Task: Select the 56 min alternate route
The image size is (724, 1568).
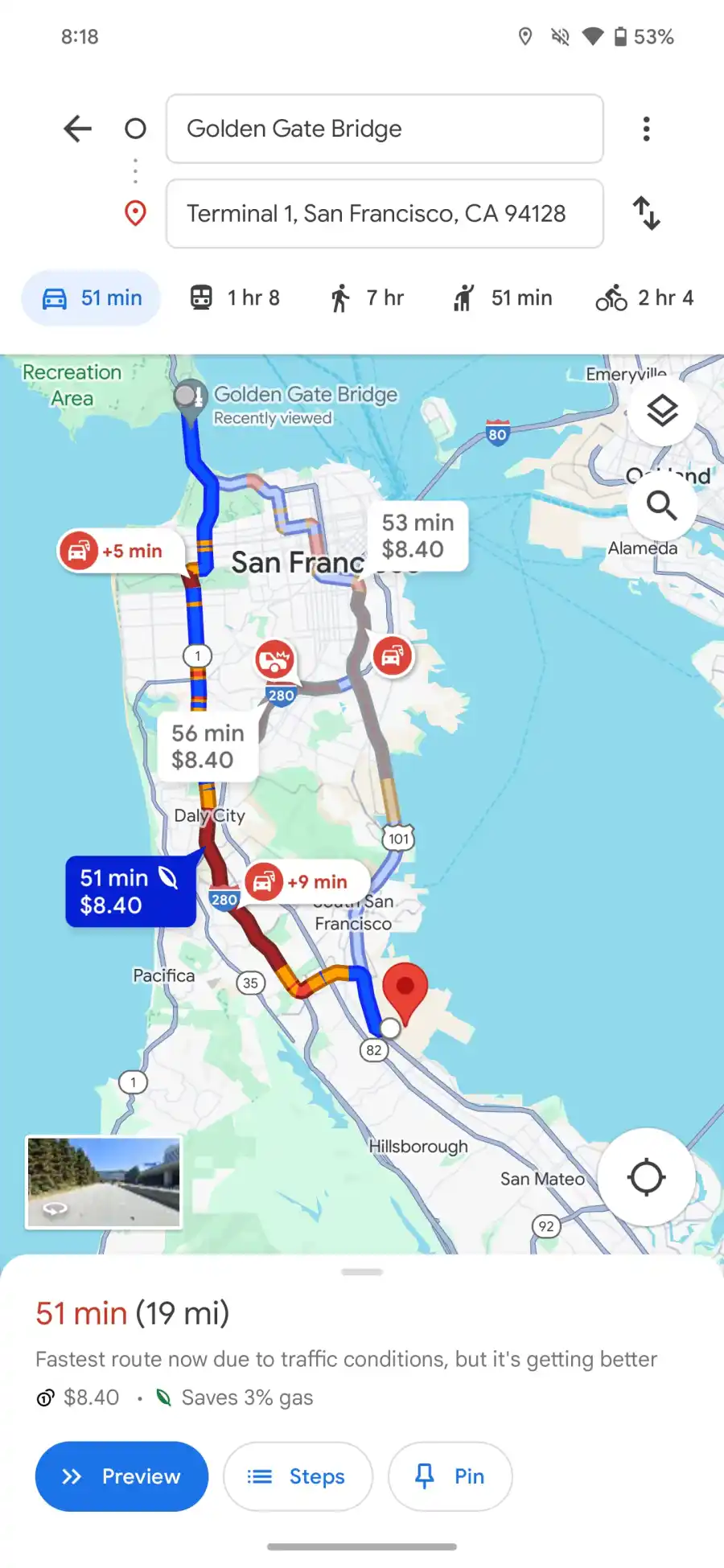Action: 208,746
